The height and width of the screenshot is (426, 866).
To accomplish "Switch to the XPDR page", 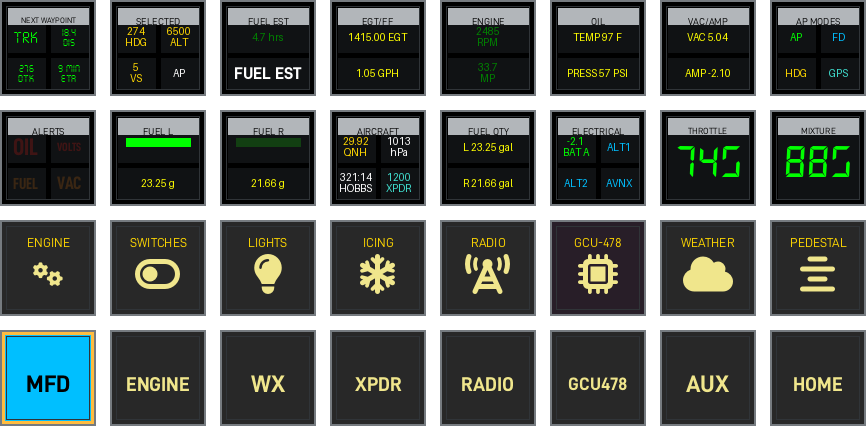I will [378, 378].
